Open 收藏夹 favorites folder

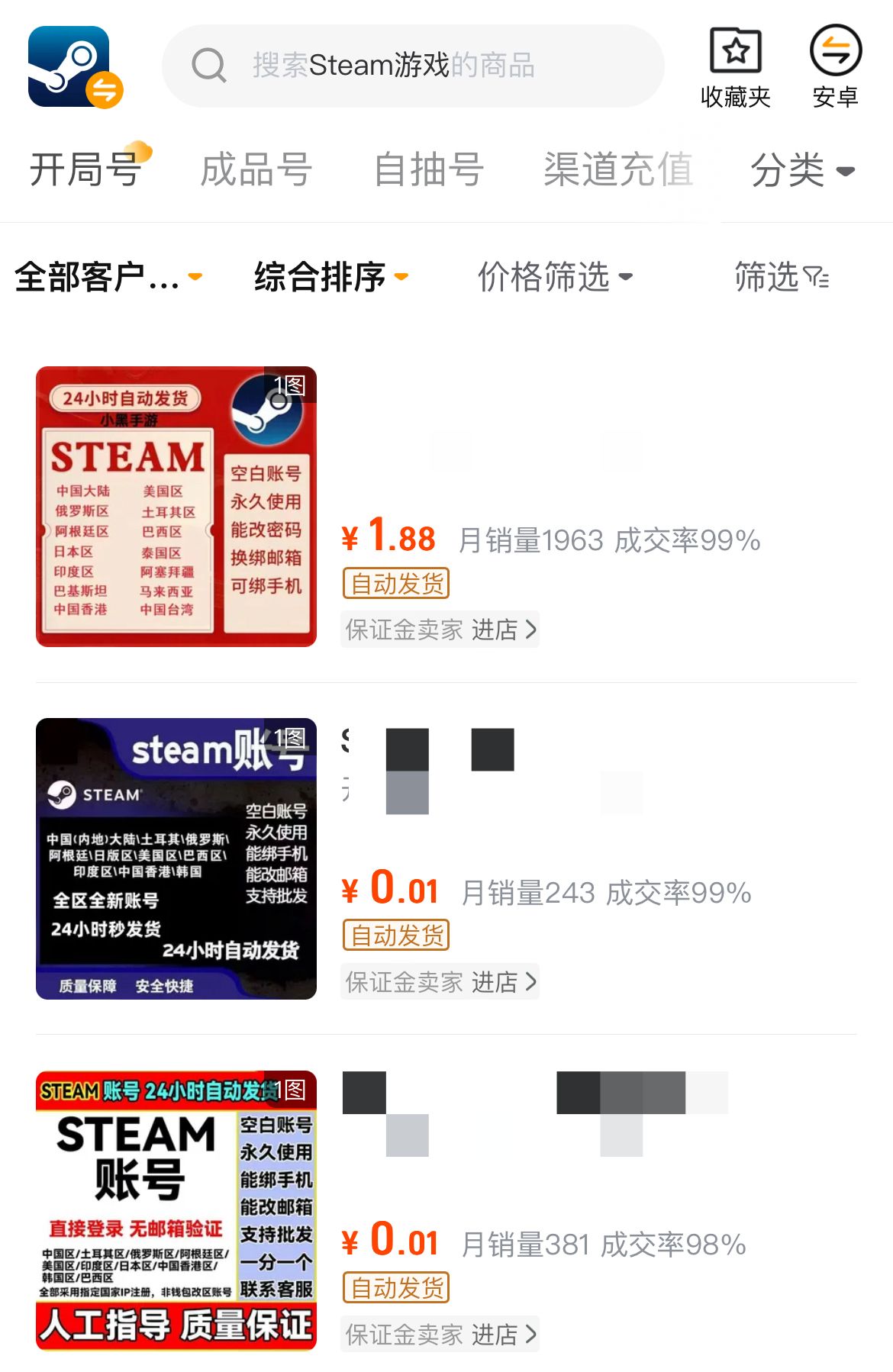(735, 67)
